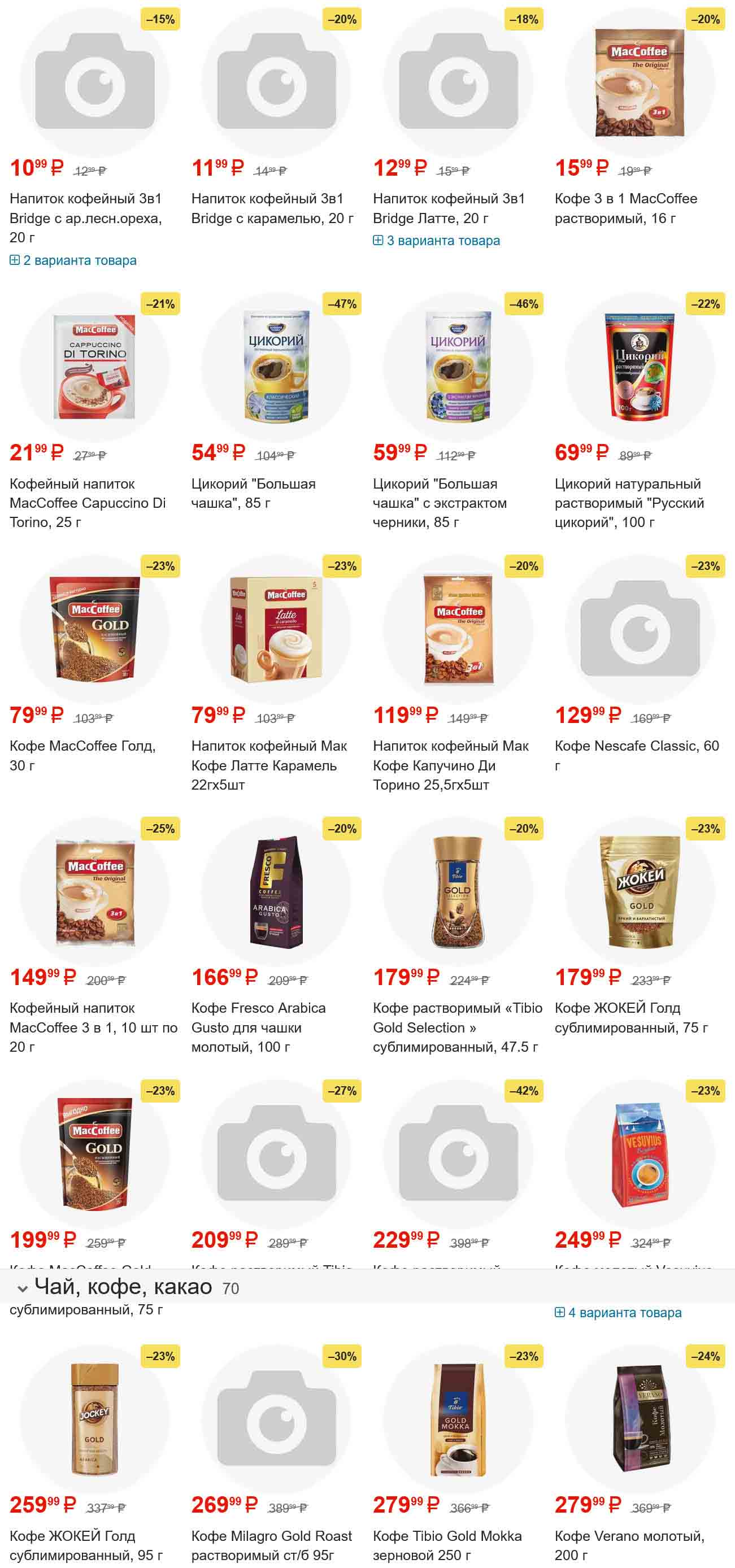Open Кофе ЖОКЕЙ Голд сублимированный 75 г

coord(631,1018)
